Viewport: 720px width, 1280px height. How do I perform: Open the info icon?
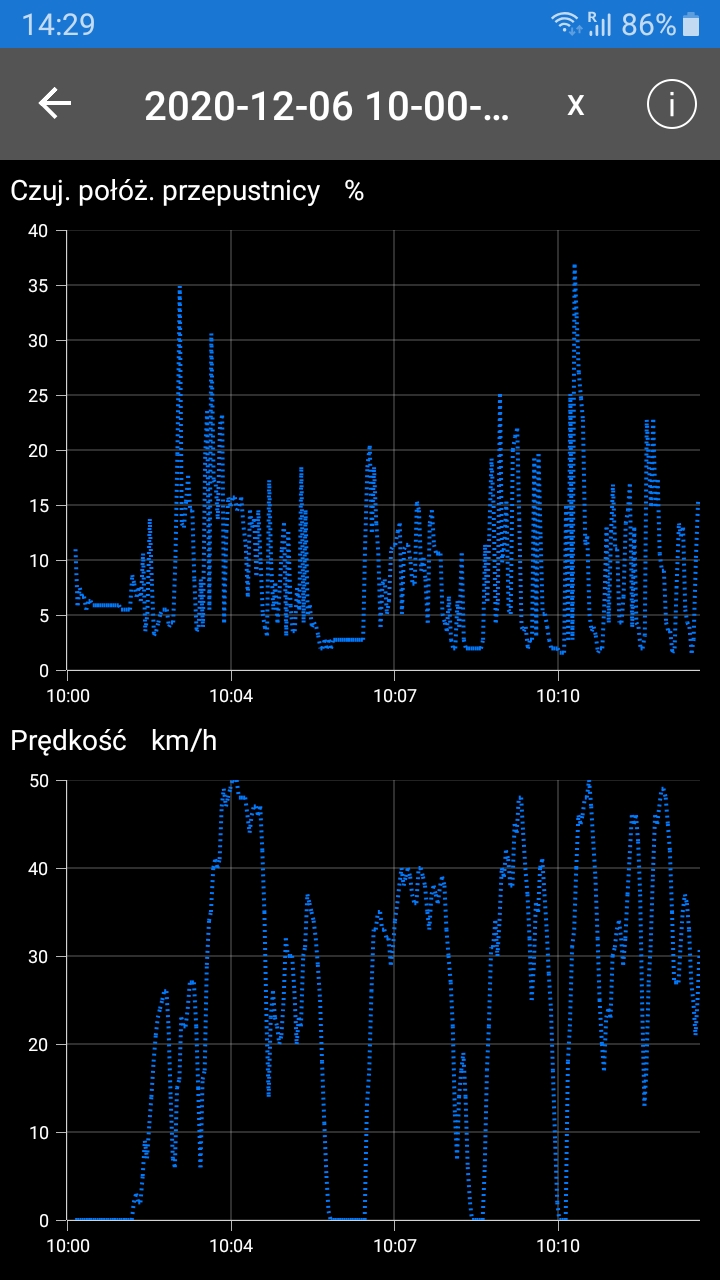coord(671,104)
